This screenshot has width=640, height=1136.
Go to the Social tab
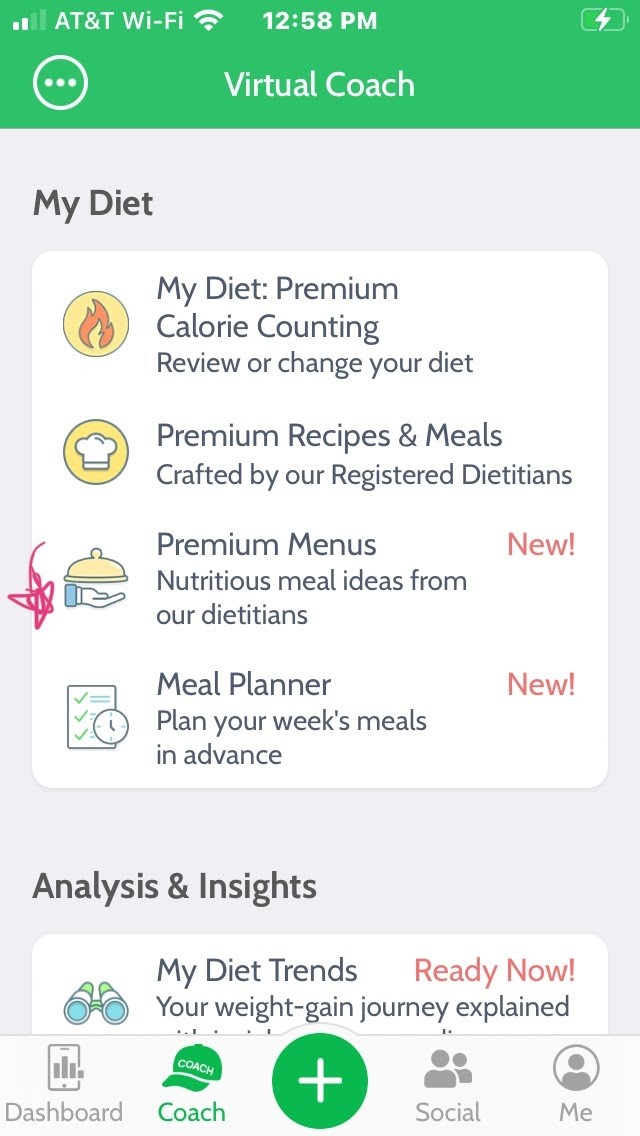click(448, 1085)
